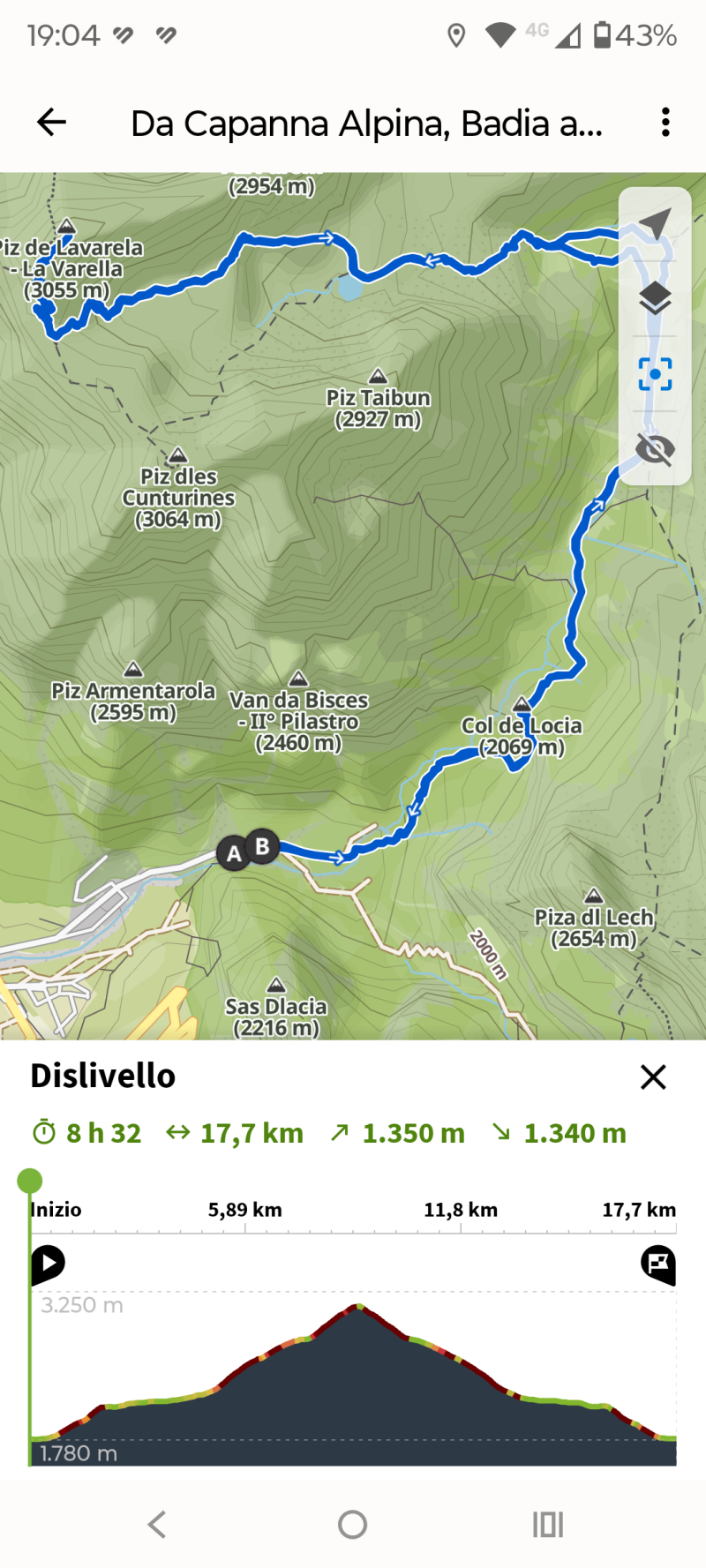
Task: Tap the elevation profile position marker
Action: (x=30, y=1181)
